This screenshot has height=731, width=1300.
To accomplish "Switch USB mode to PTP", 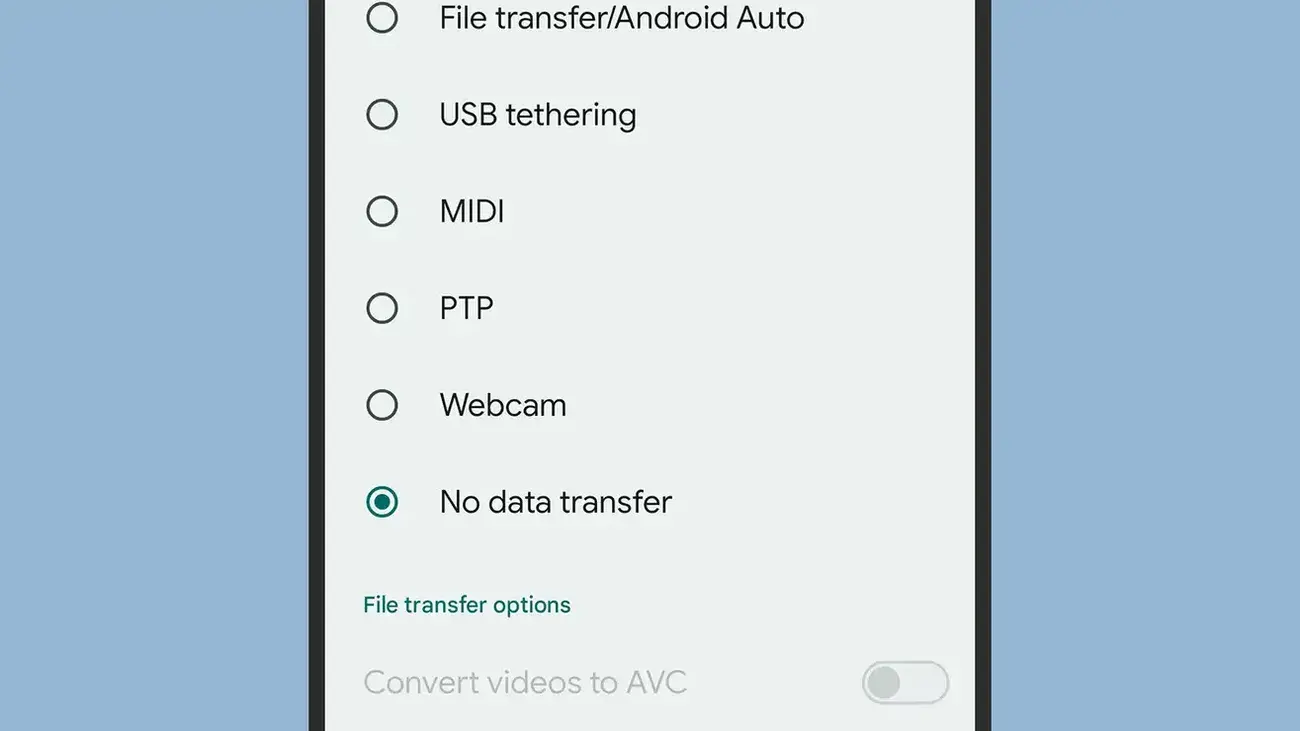I will tap(382, 308).
